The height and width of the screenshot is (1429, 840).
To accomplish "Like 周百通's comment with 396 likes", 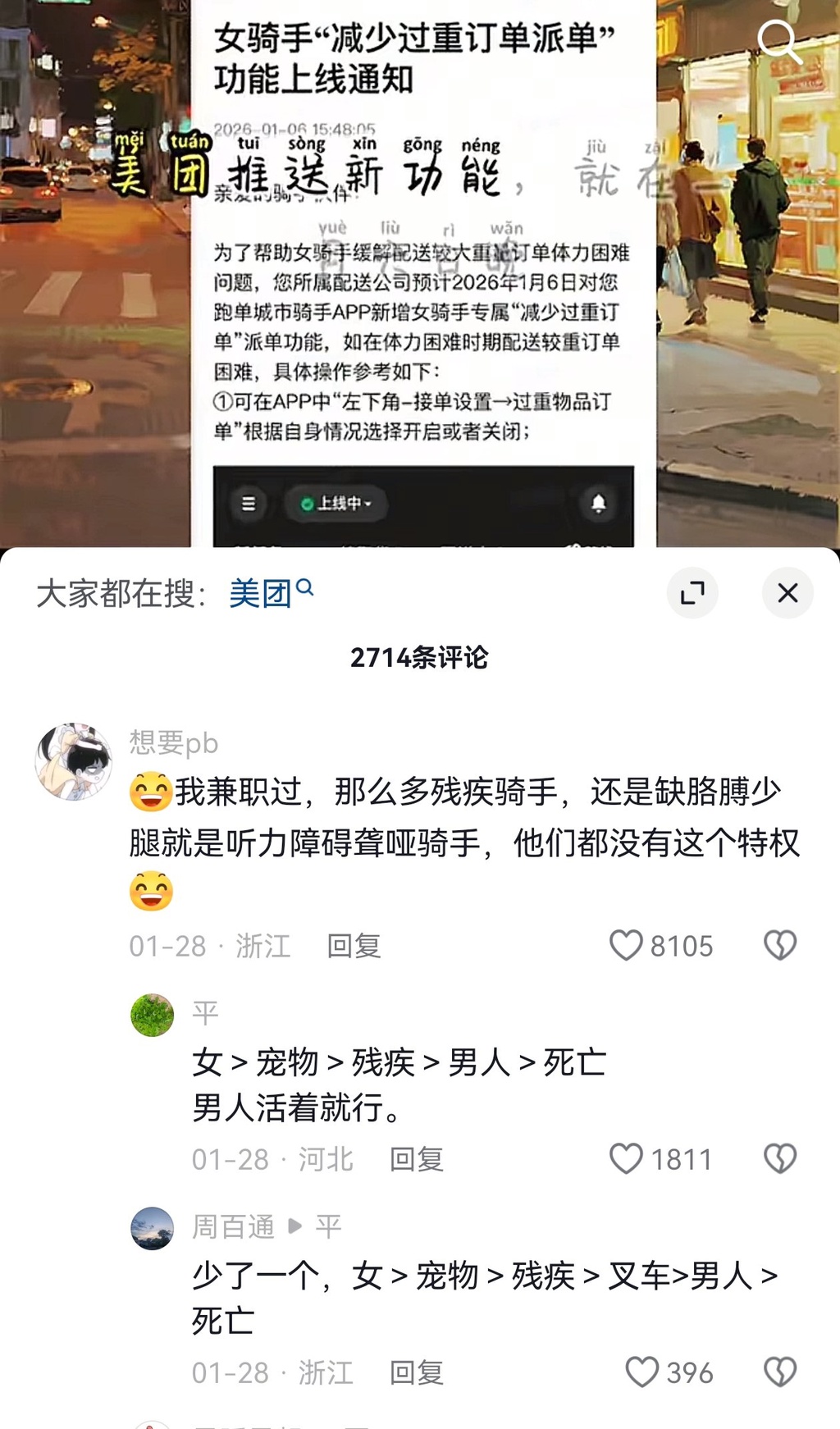I will (642, 1372).
